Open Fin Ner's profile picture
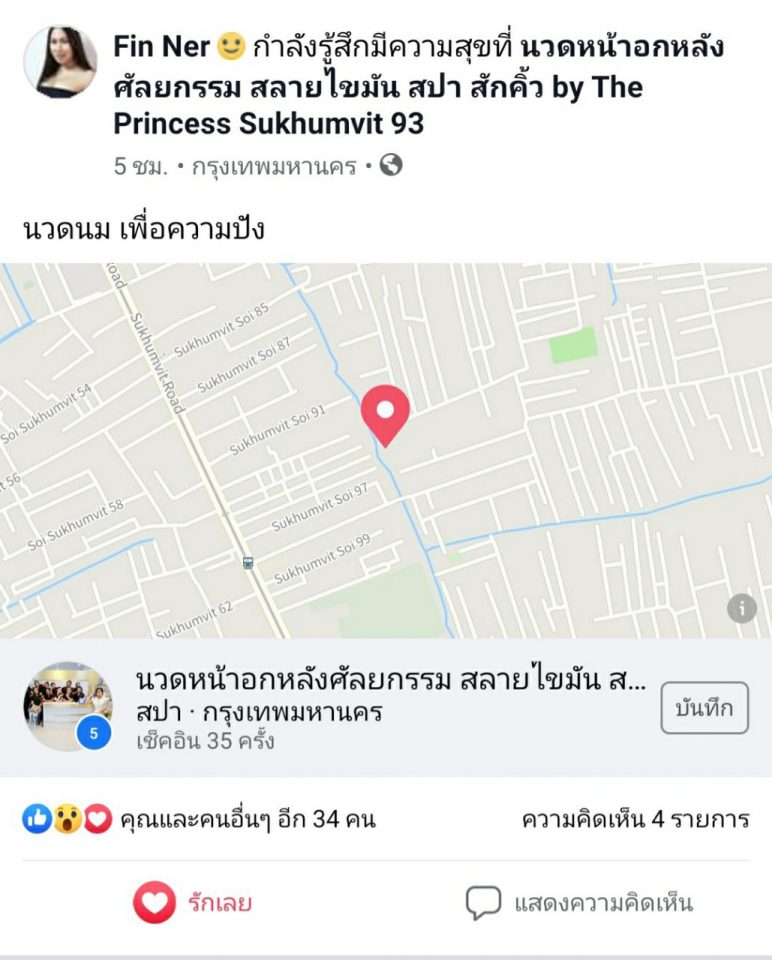 tap(60, 62)
